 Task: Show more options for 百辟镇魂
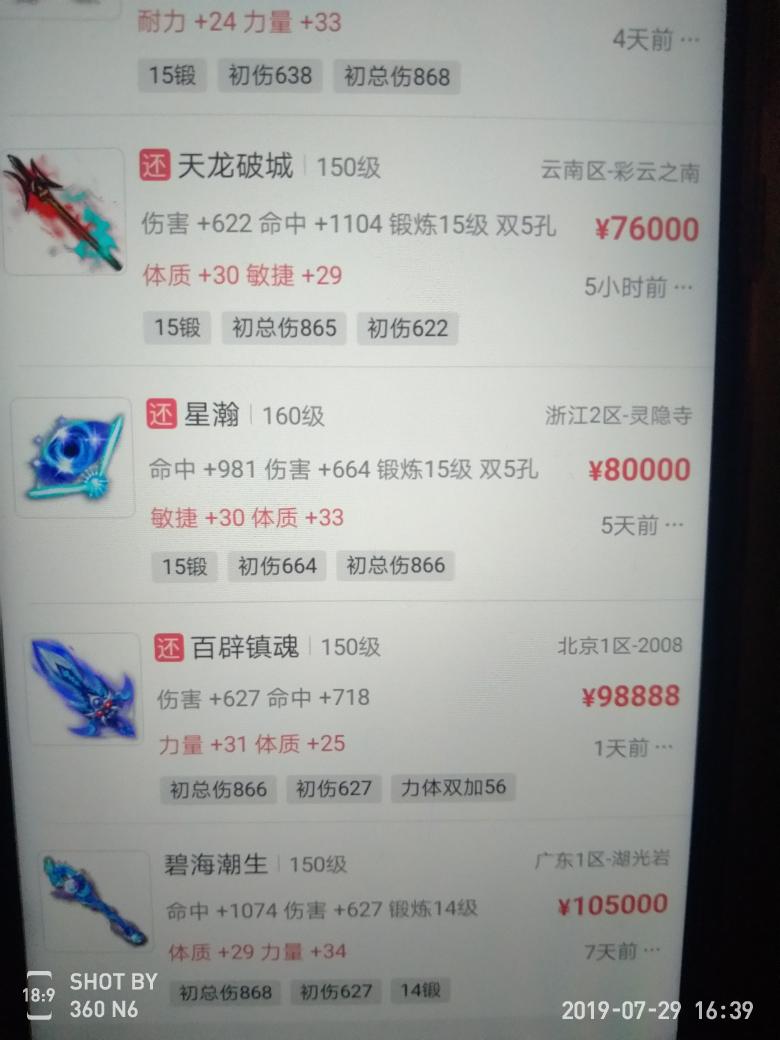click(x=663, y=747)
